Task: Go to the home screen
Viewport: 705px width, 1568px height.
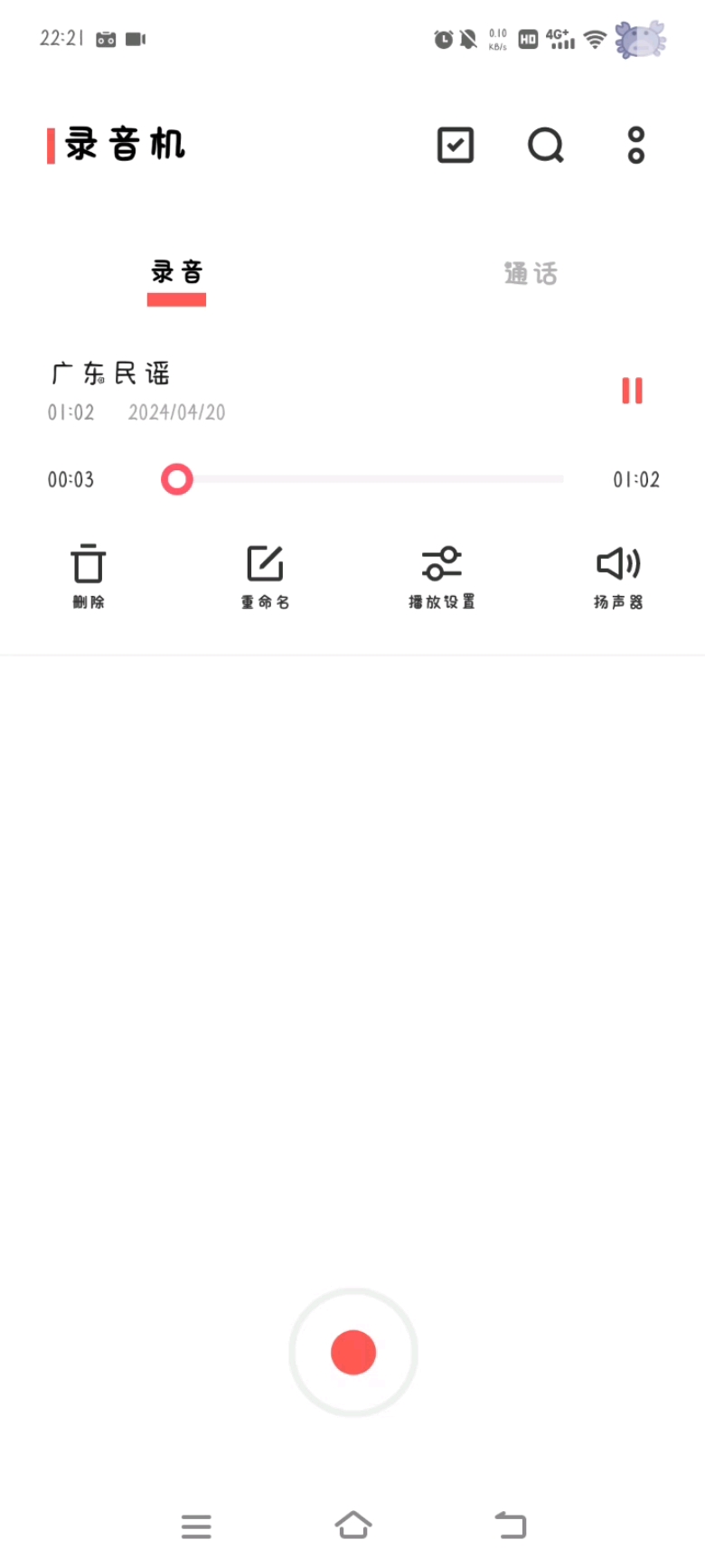Action: pyautogui.click(x=353, y=1525)
